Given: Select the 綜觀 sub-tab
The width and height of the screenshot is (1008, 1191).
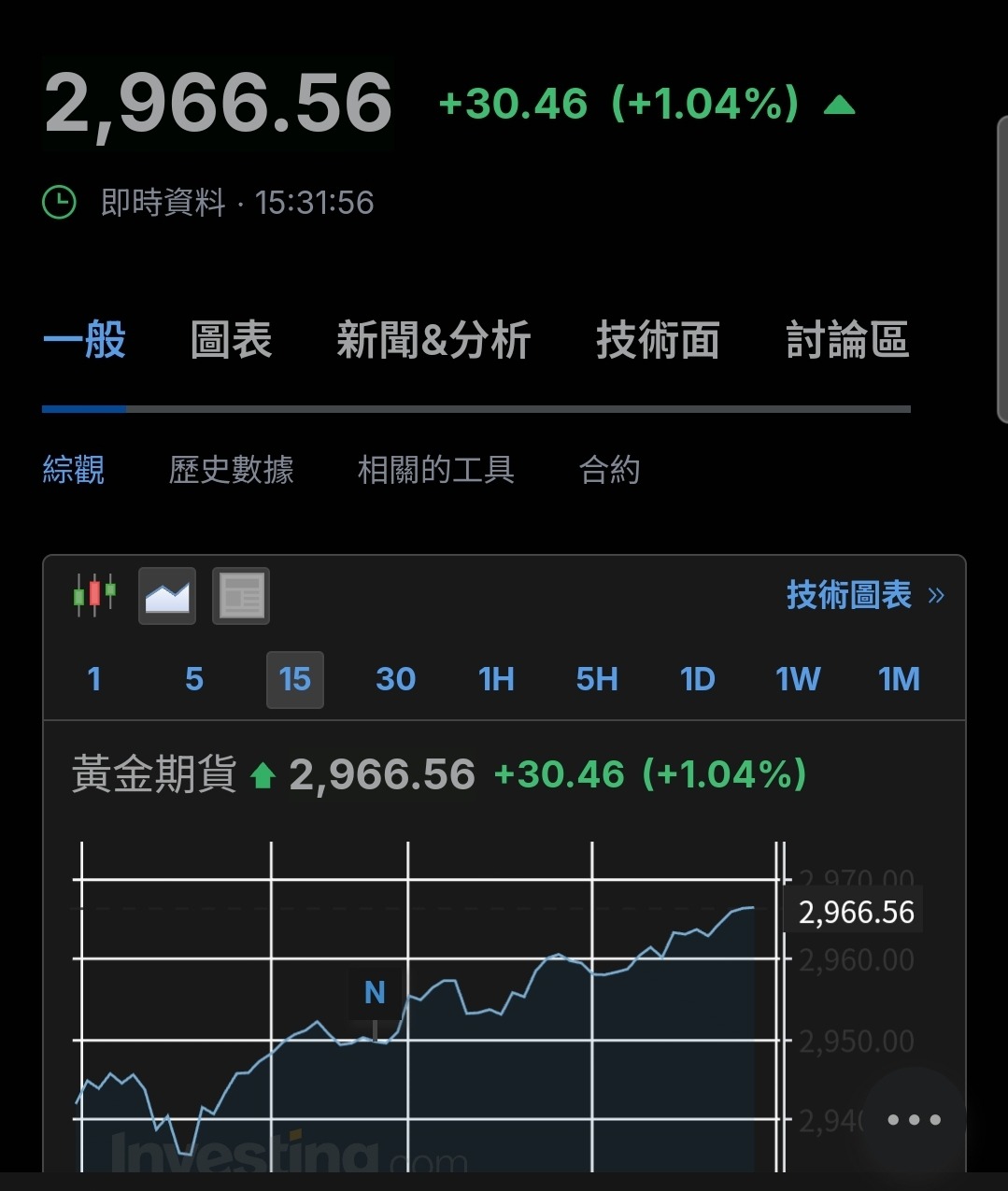Looking at the screenshot, I should pyautogui.click(x=74, y=470).
